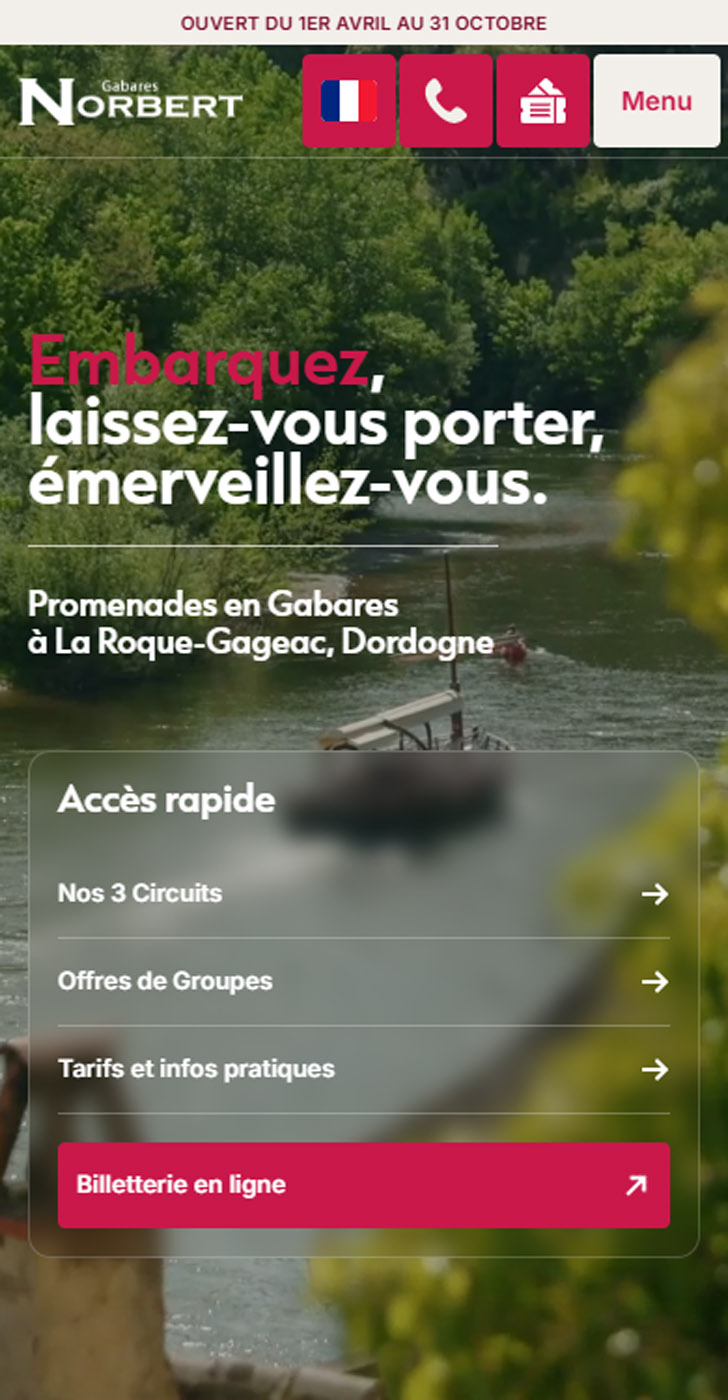Expand the quick access Accès rapide section
This screenshot has height=1400, width=728.
168,800
